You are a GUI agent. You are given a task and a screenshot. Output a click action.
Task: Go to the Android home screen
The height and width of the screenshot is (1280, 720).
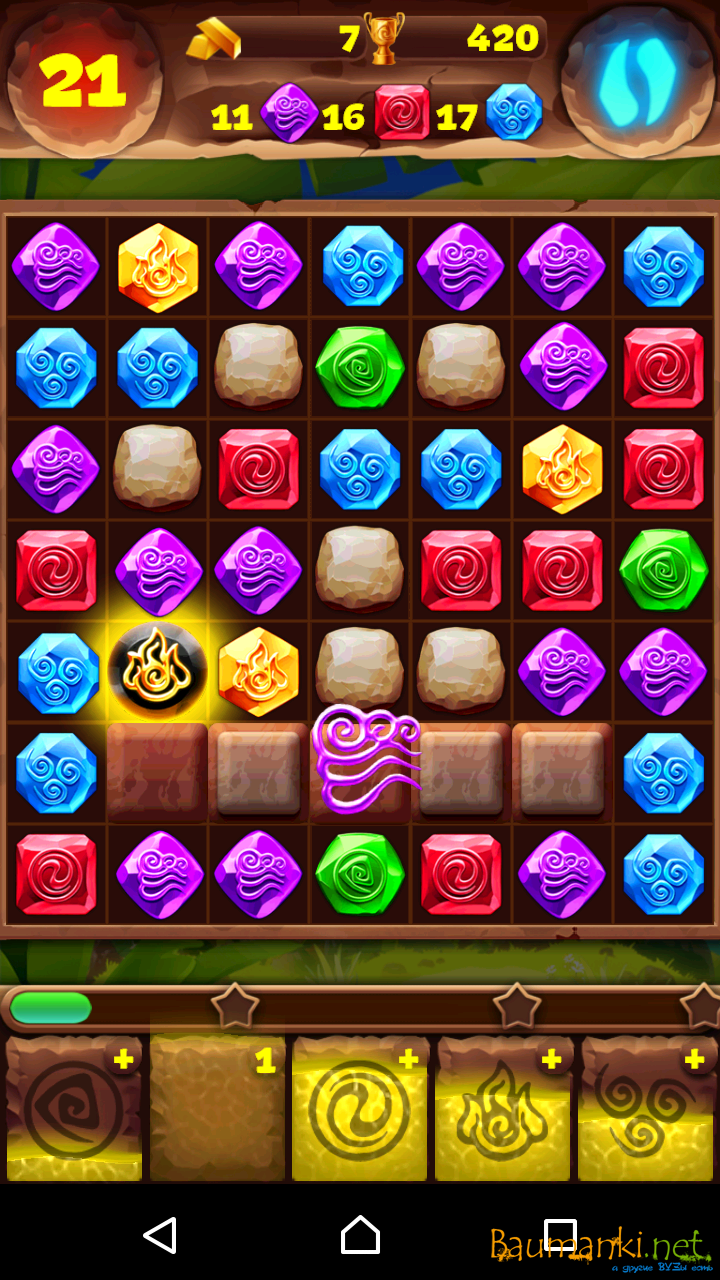point(360,1236)
